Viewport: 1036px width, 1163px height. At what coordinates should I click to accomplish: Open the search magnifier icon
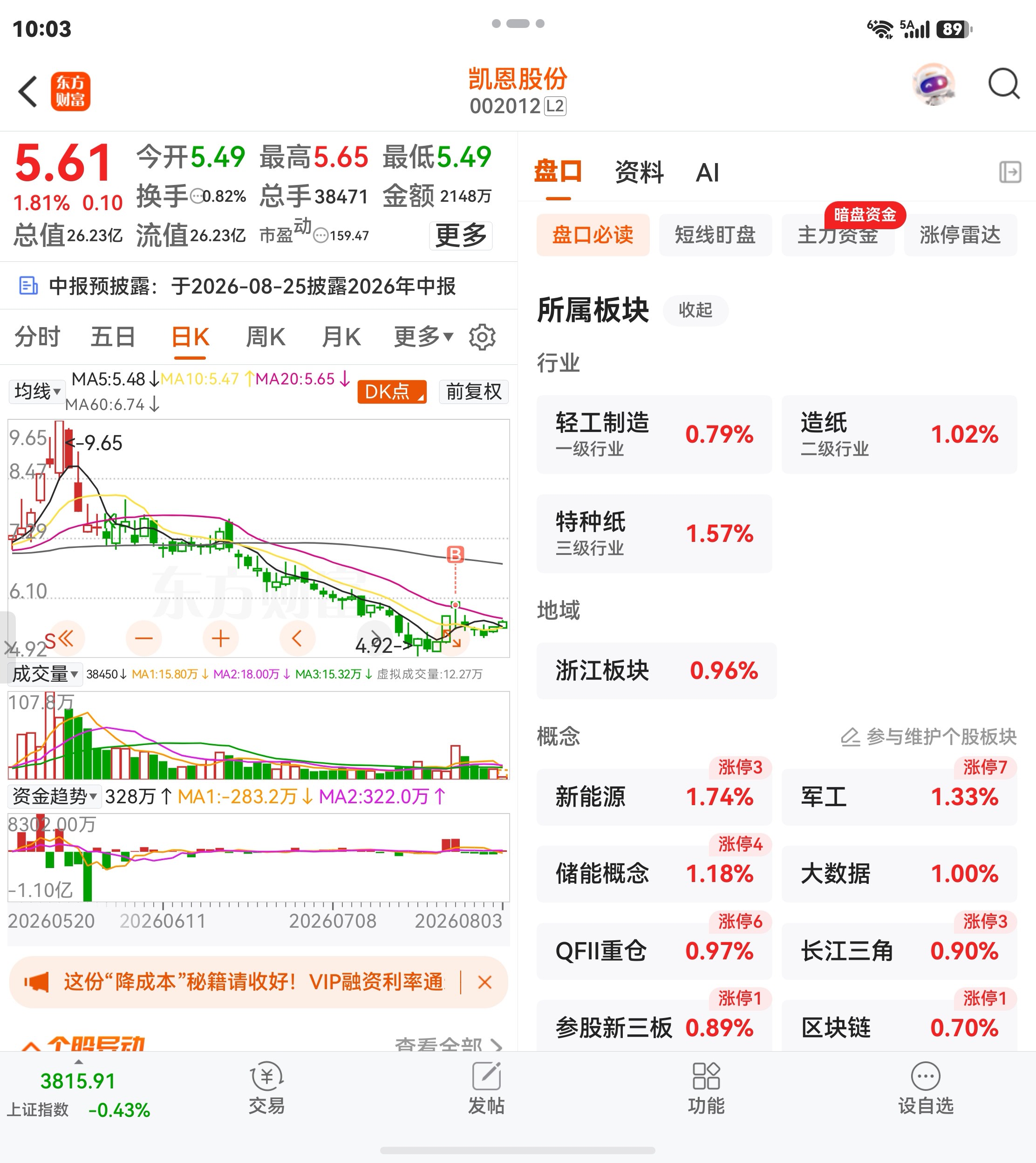[1003, 84]
